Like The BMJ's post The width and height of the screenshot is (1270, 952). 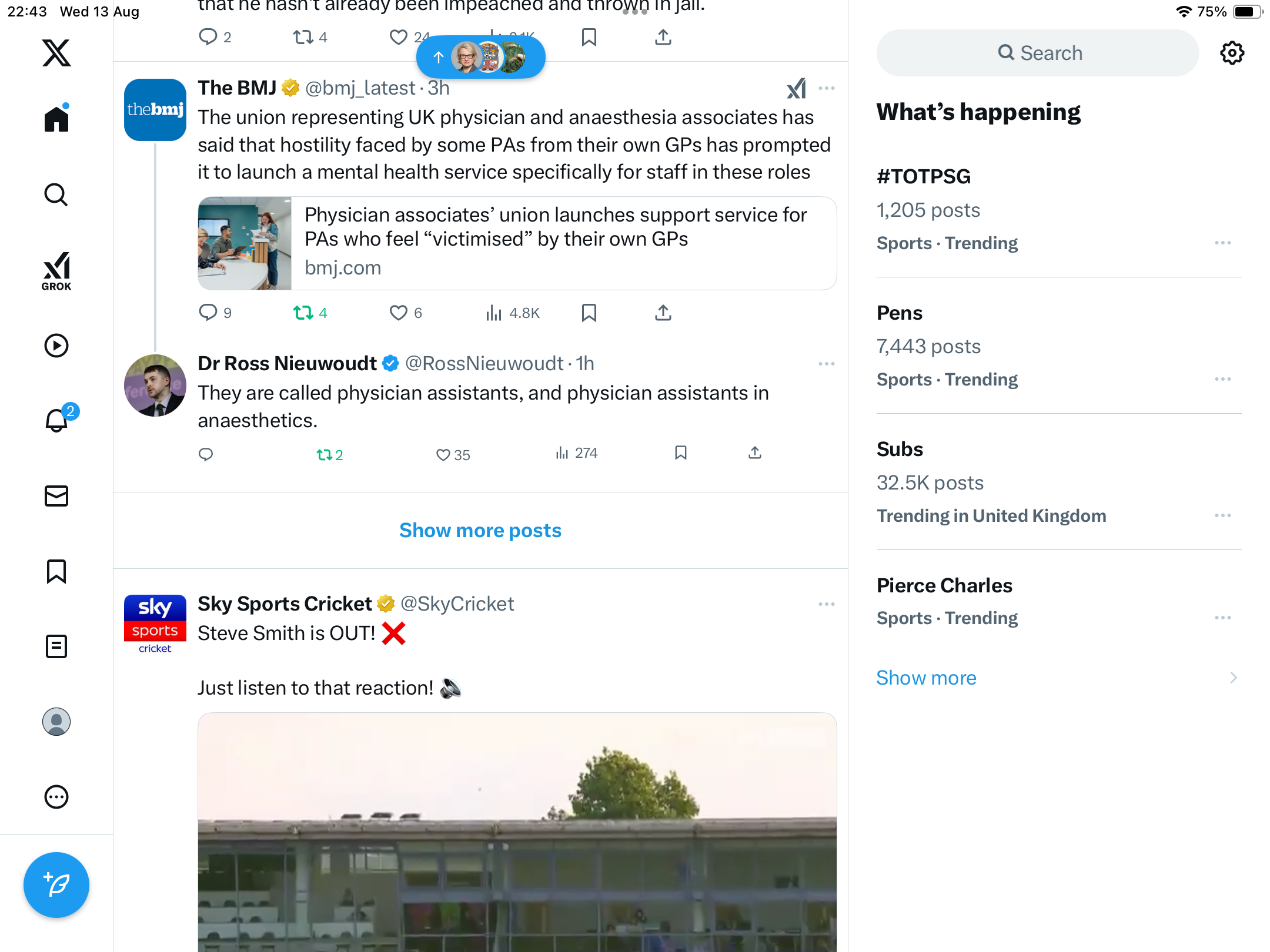(x=399, y=313)
